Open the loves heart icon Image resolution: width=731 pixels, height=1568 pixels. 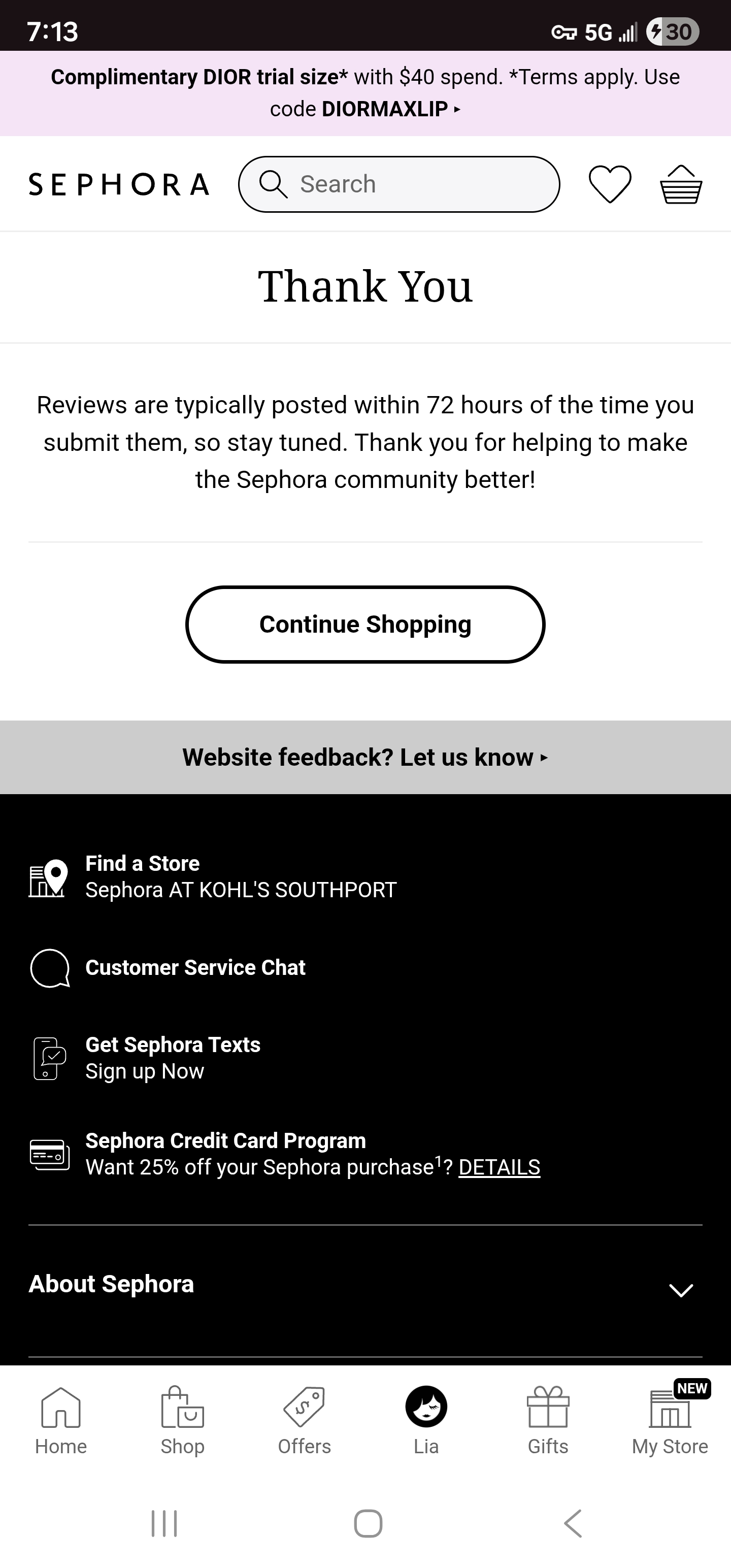click(x=610, y=184)
